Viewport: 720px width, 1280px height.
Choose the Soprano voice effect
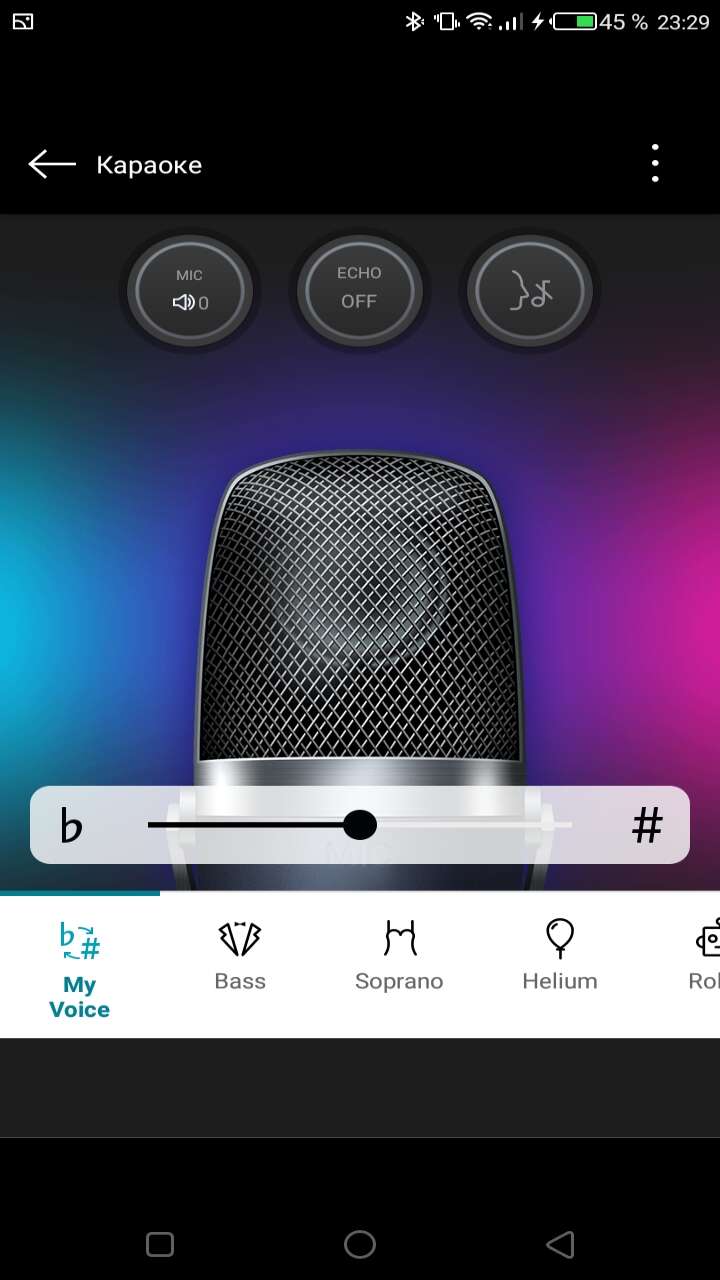tap(399, 956)
